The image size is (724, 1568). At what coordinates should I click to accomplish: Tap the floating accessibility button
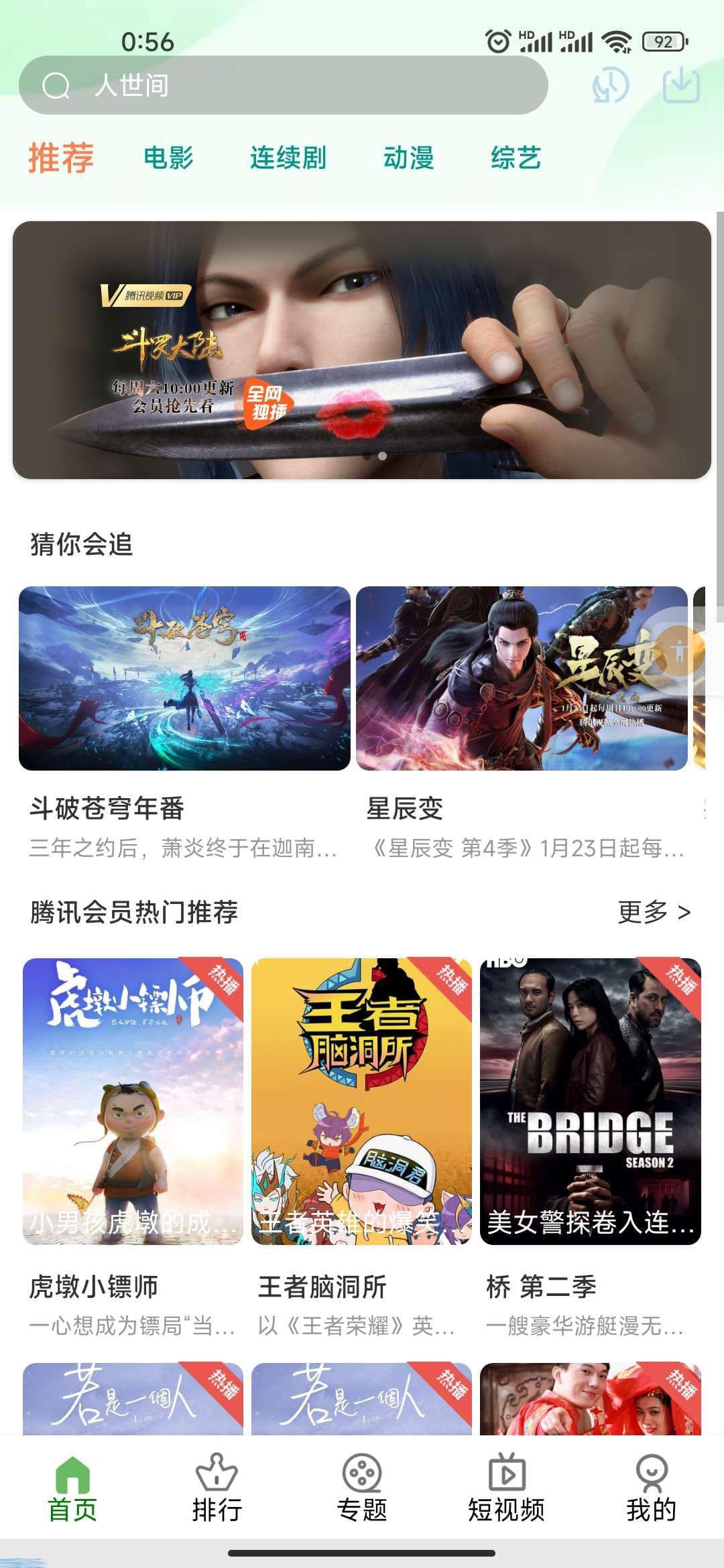coord(680,651)
